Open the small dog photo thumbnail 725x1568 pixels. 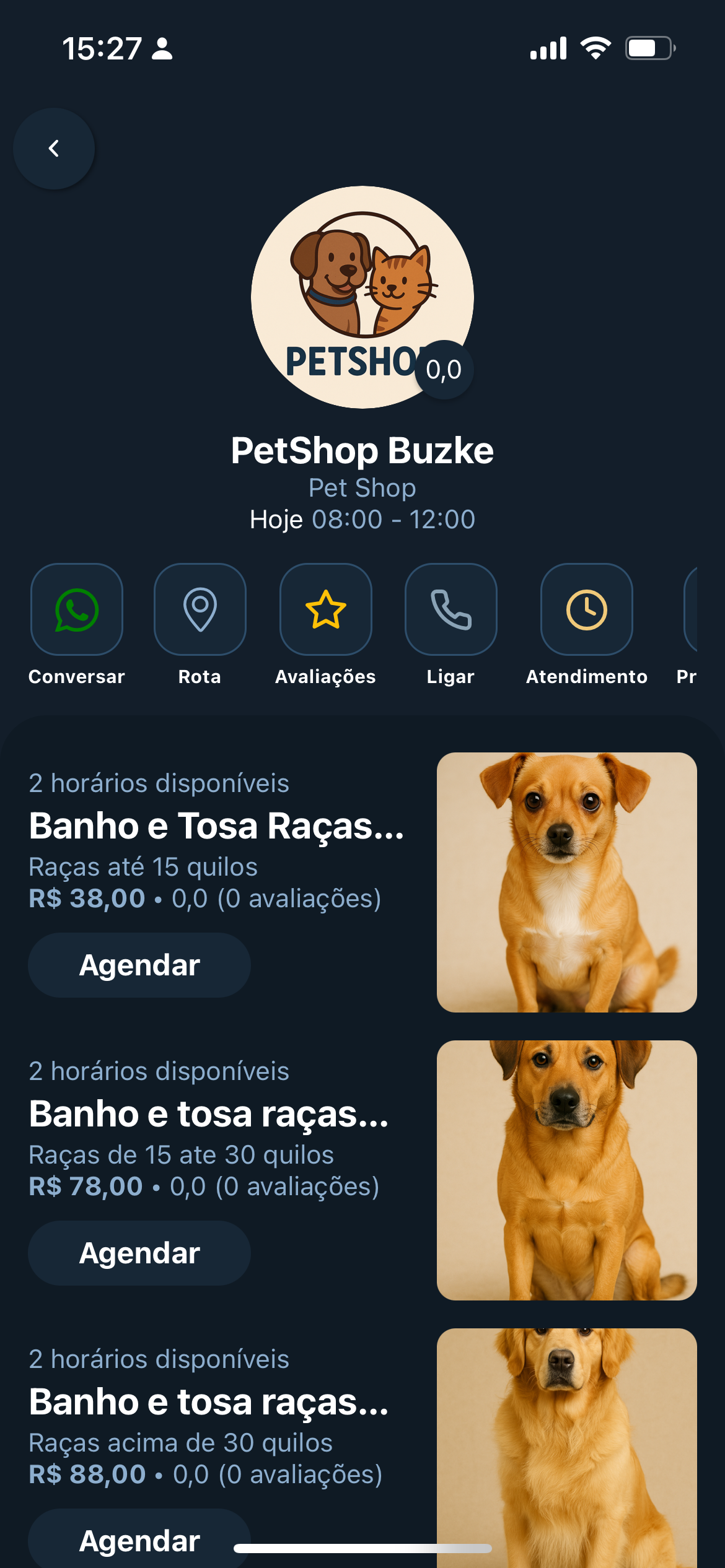(x=565, y=882)
